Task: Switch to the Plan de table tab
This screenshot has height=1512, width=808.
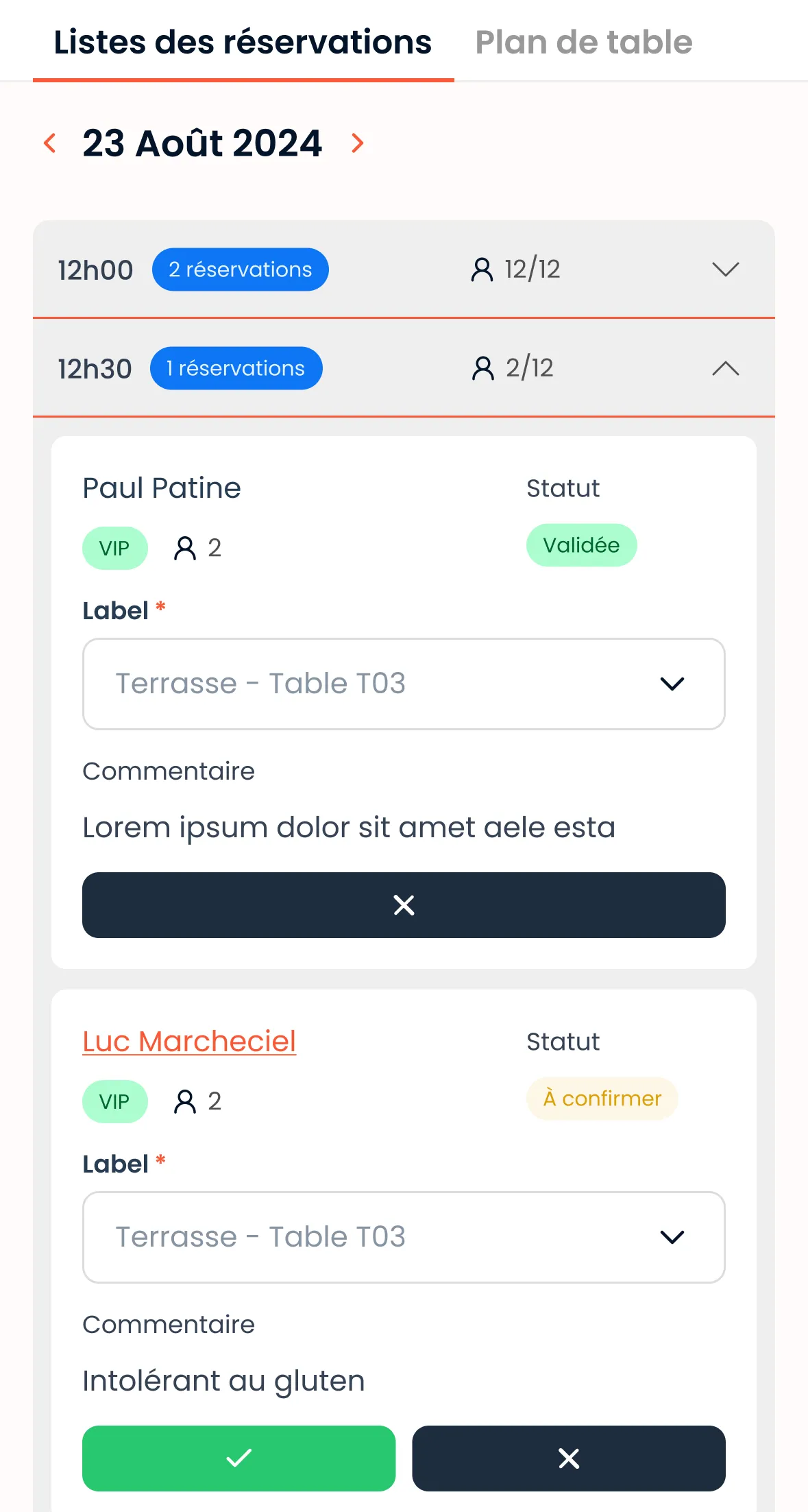Action: [583, 43]
